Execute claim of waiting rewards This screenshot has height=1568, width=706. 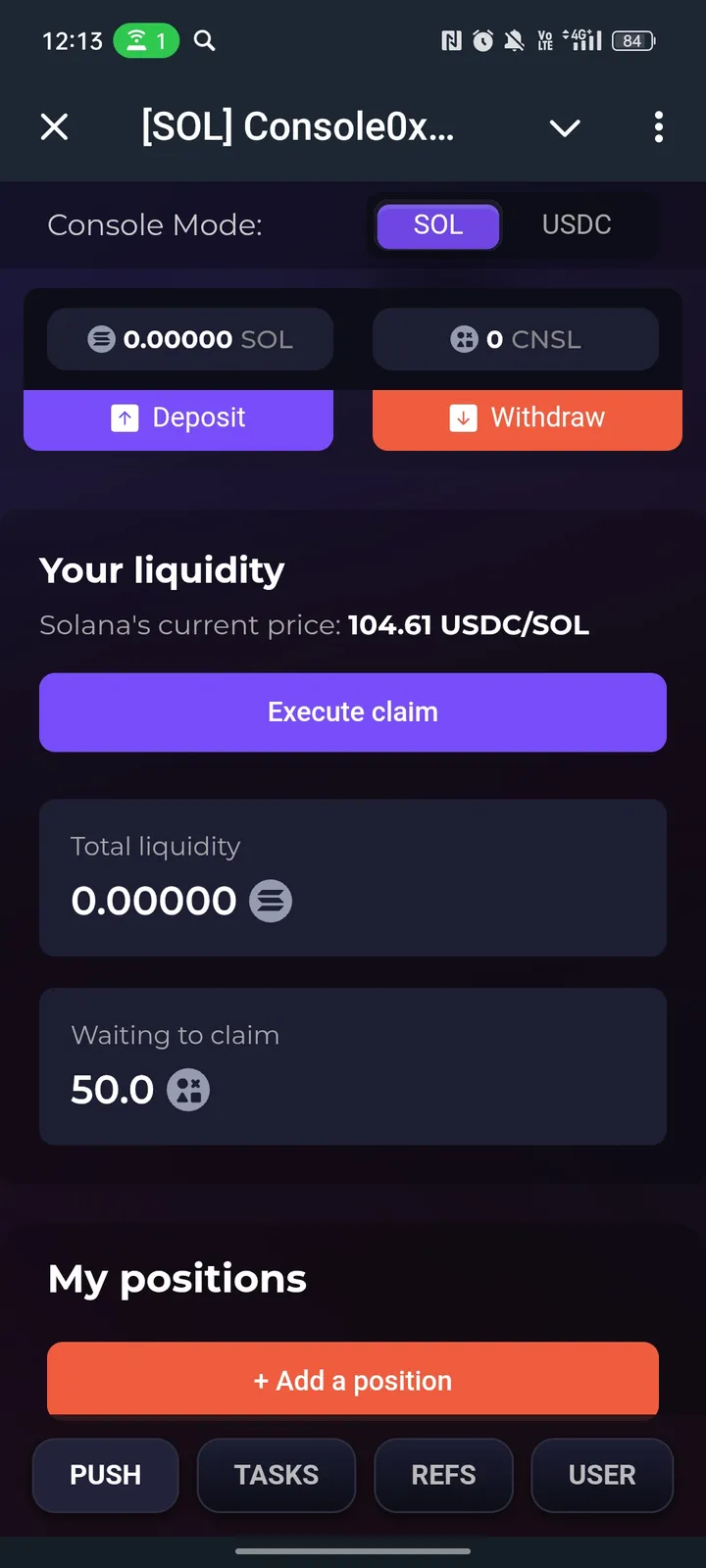pos(353,712)
